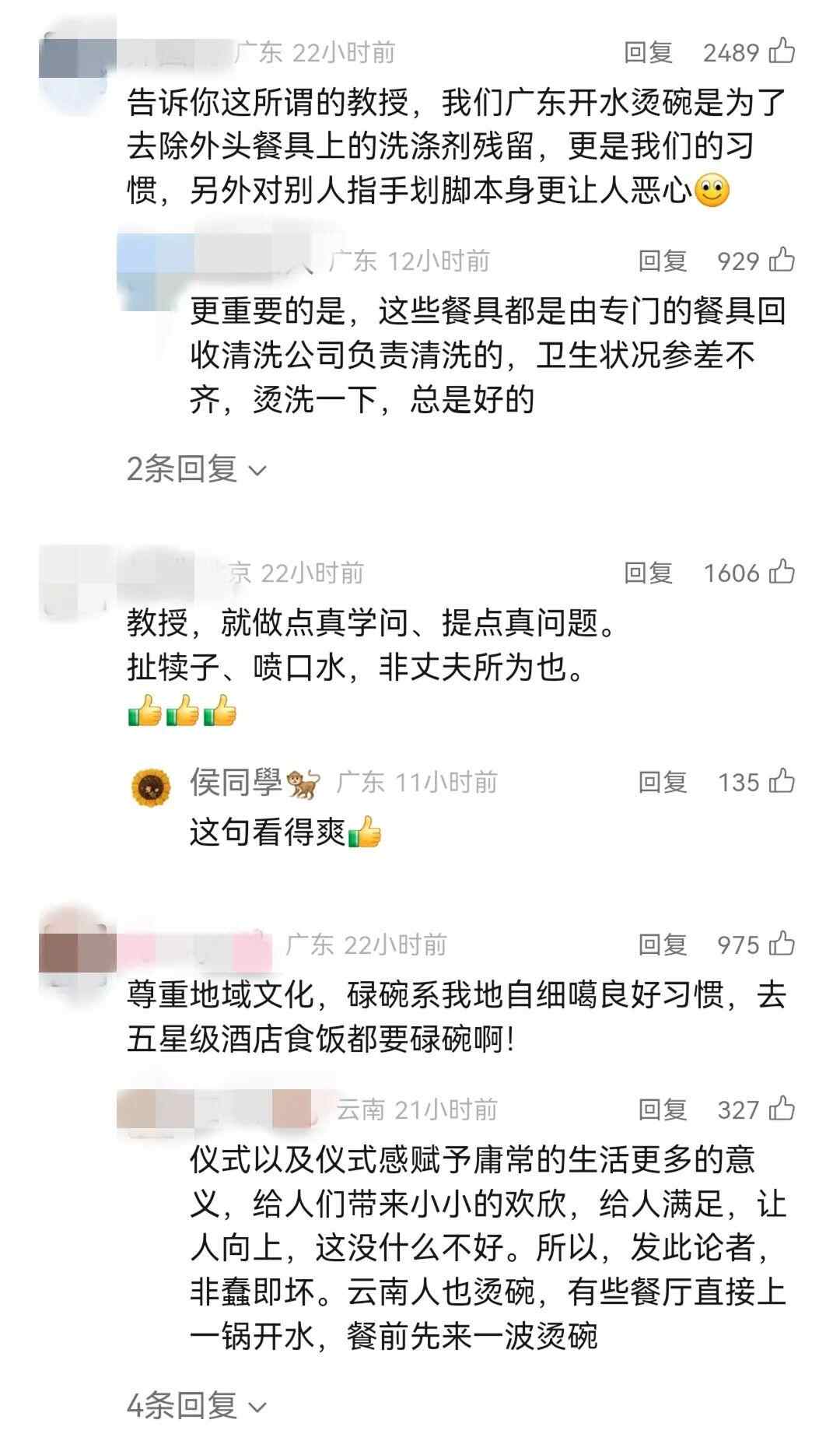Like the comment with 1606 likes
This screenshot has width=840, height=1430.
(782, 573)
